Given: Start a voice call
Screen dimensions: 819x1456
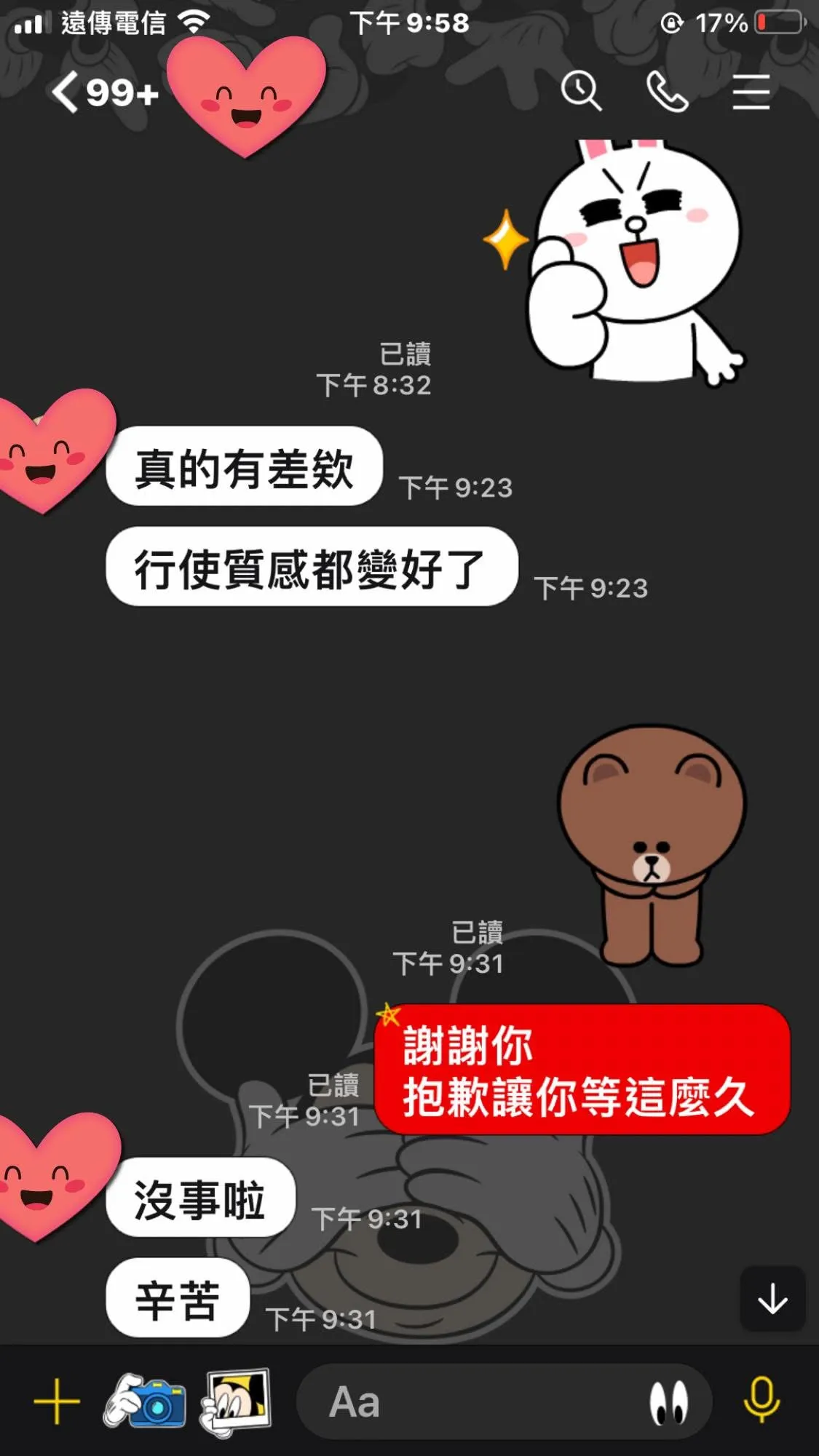Looking at the screenshot, I should pyautogui.click(x=667, y=92).
